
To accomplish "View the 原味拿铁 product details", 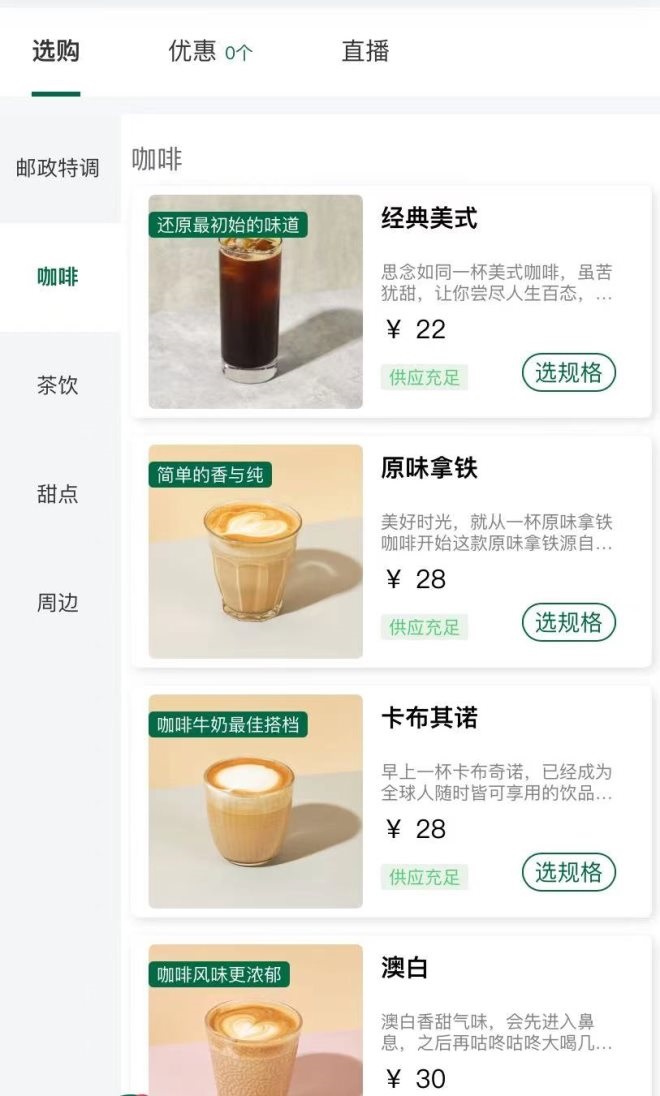I will 429,468.
